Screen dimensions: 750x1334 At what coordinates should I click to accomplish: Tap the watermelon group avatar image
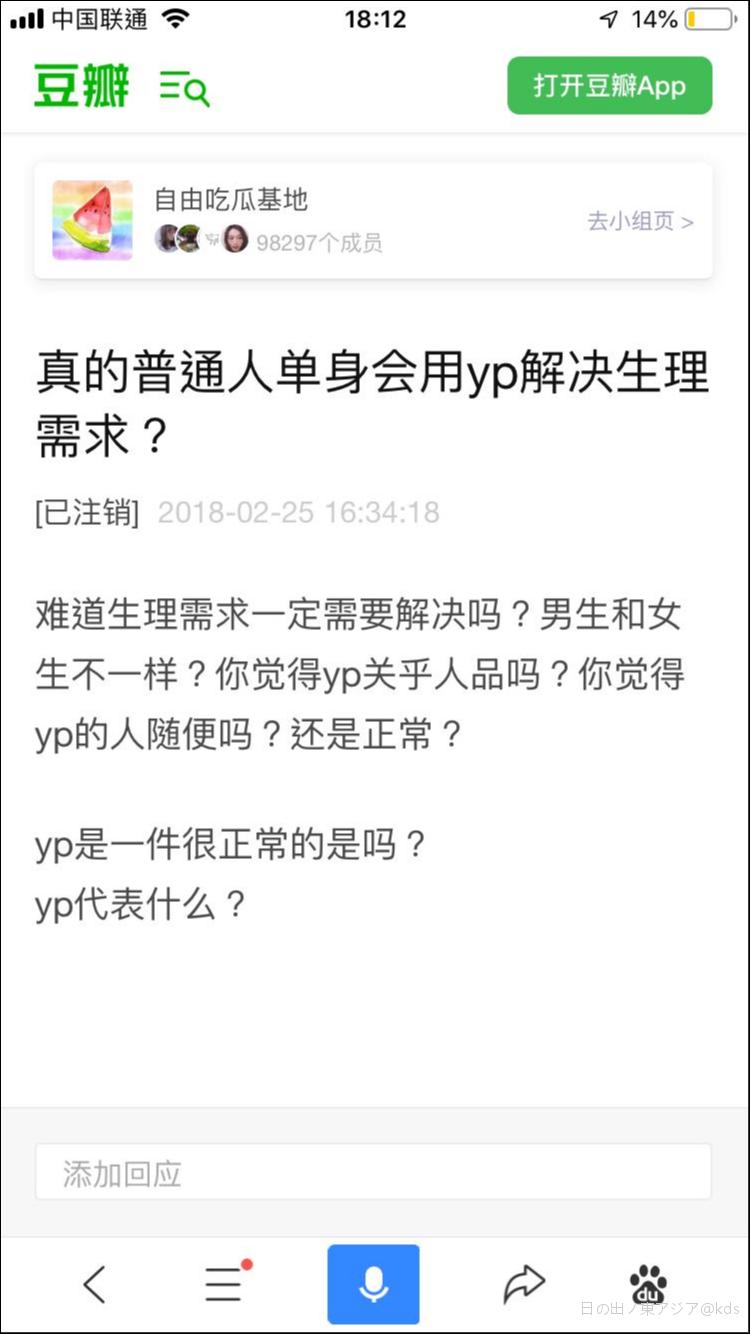(92, 219)
